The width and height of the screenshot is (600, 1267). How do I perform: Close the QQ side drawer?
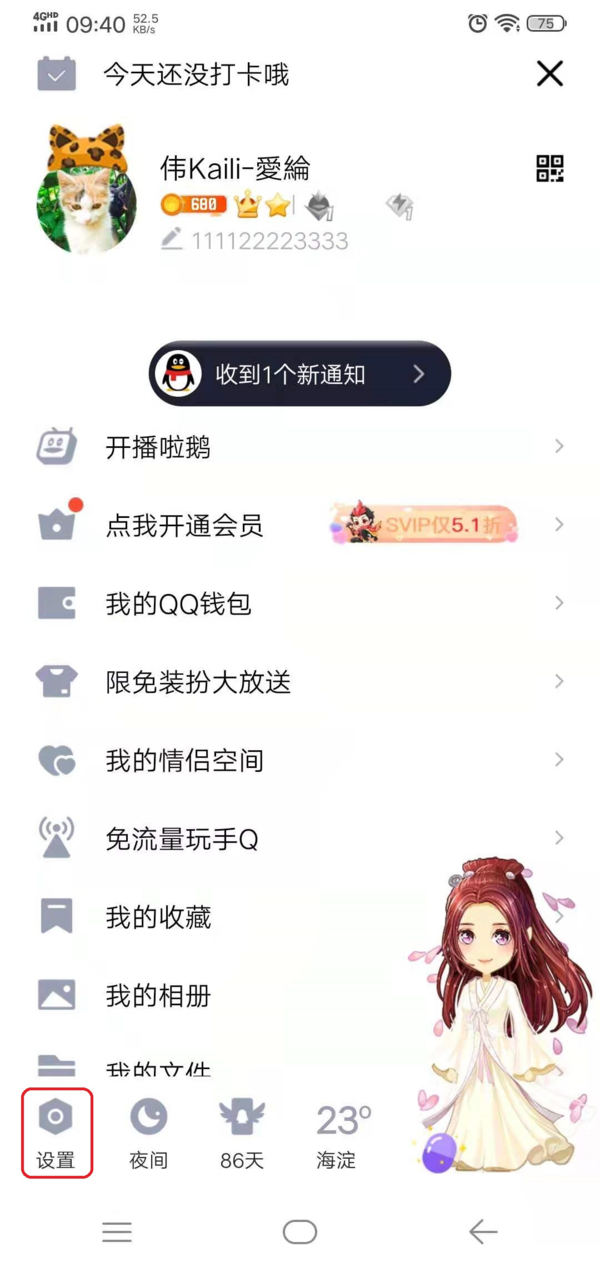tap(549, 73)
